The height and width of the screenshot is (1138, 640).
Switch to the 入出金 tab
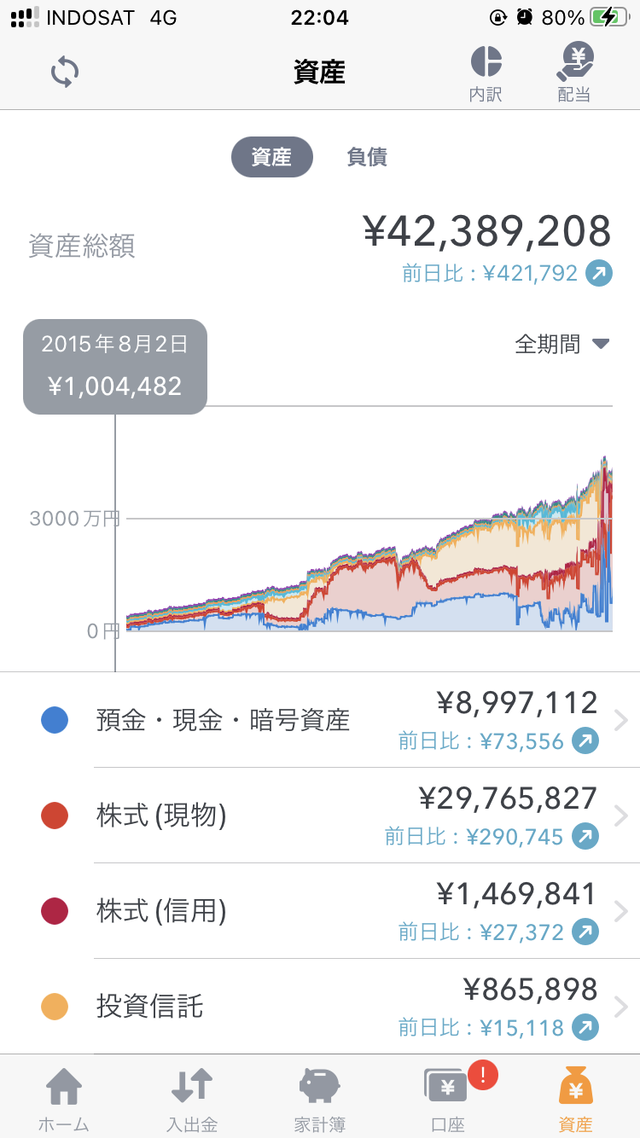[192, 1097]
